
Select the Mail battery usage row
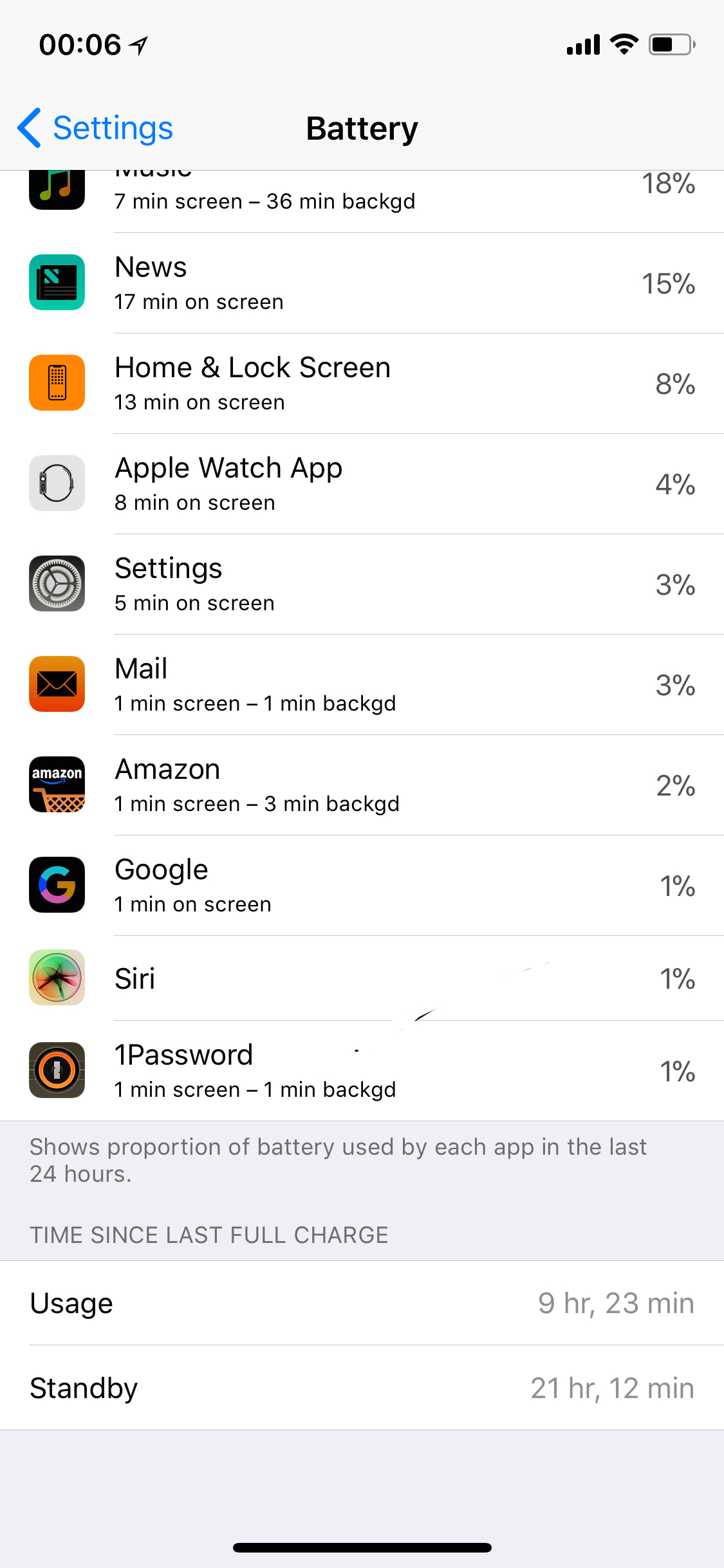point(362,685)
